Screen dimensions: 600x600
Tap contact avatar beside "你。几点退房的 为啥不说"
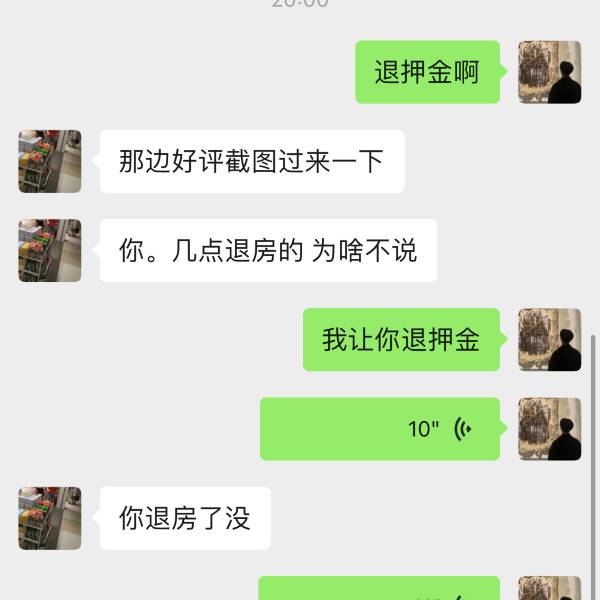(x=50, y=250)
